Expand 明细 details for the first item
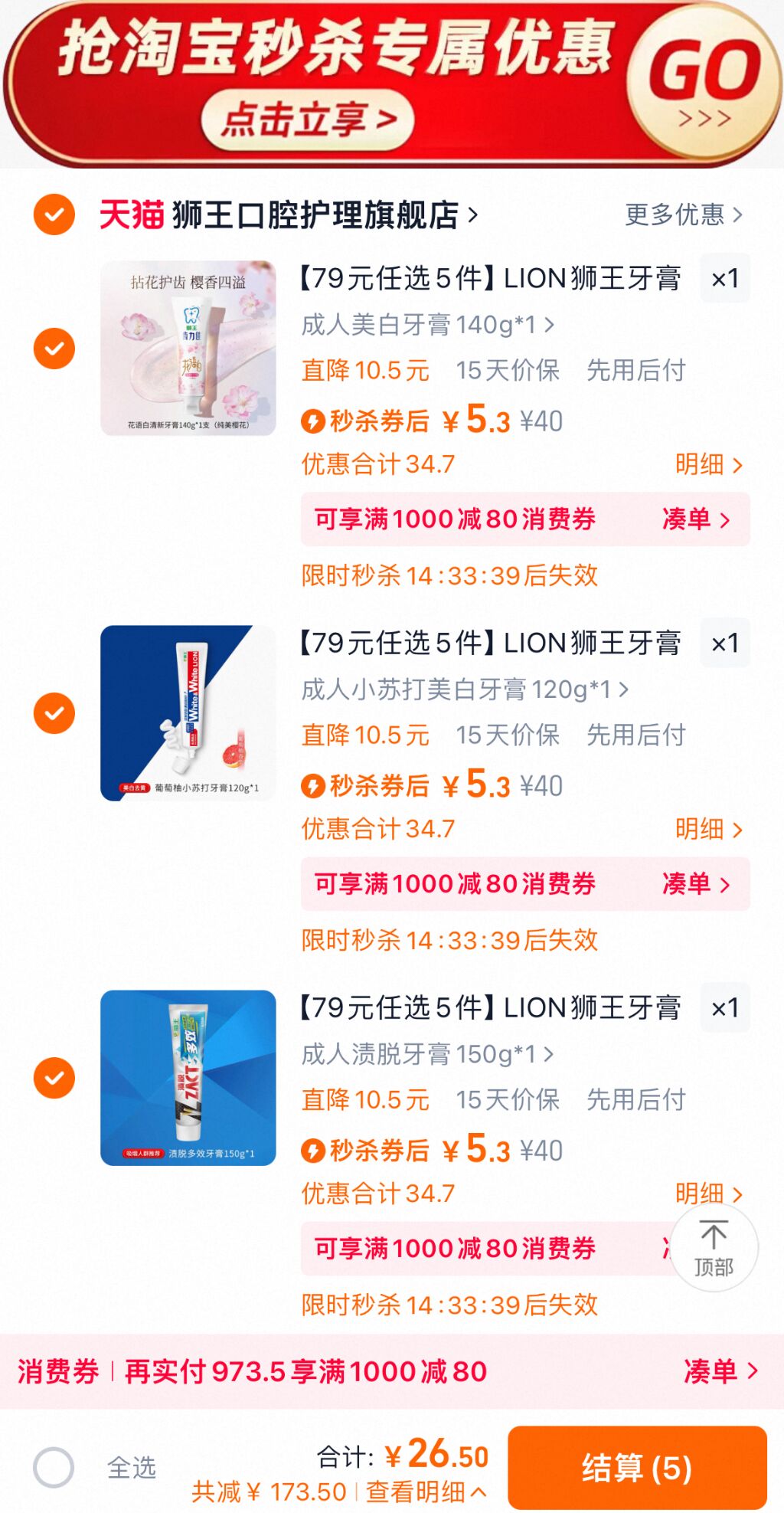 [x=707, y=464]
